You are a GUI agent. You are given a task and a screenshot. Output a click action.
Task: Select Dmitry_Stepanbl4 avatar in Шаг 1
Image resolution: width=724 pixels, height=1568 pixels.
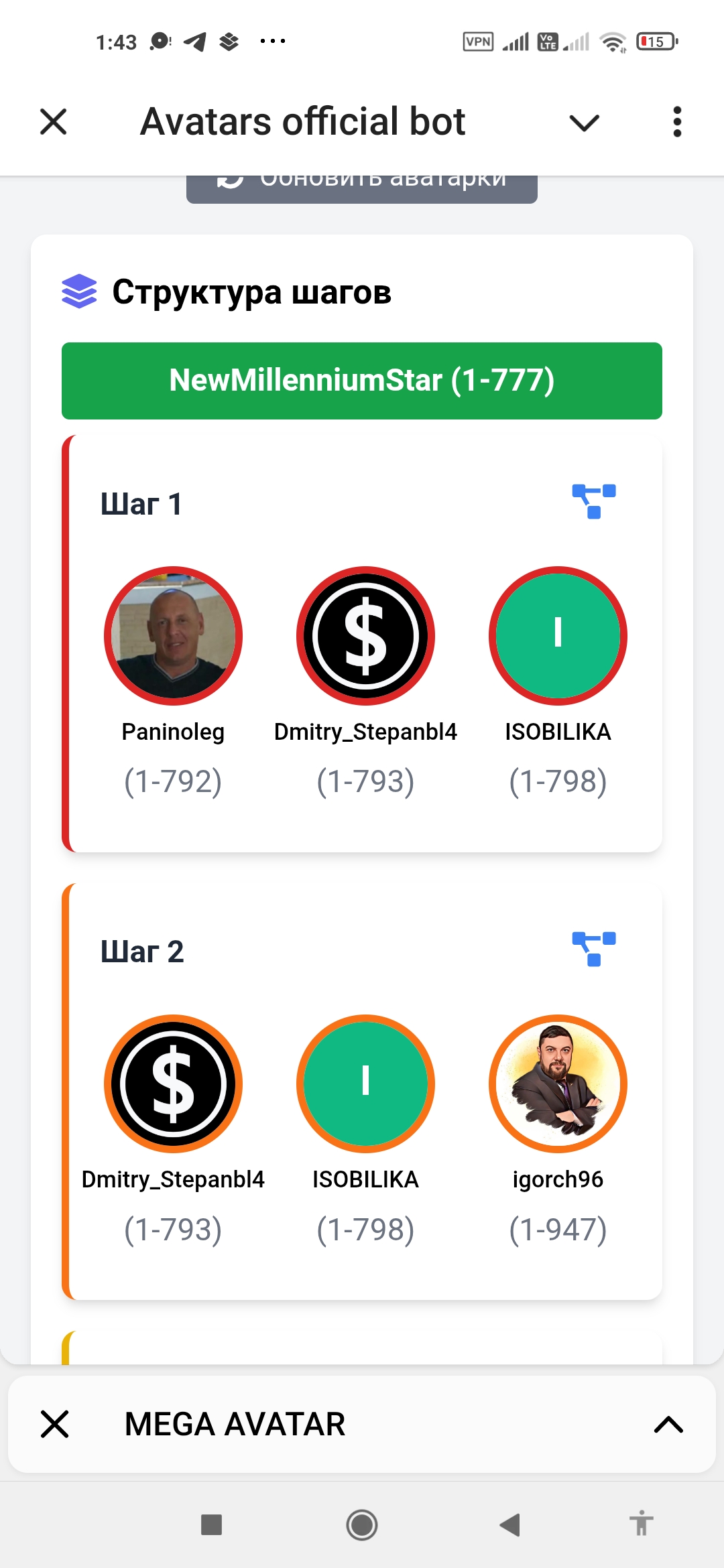tap(365, 636)
